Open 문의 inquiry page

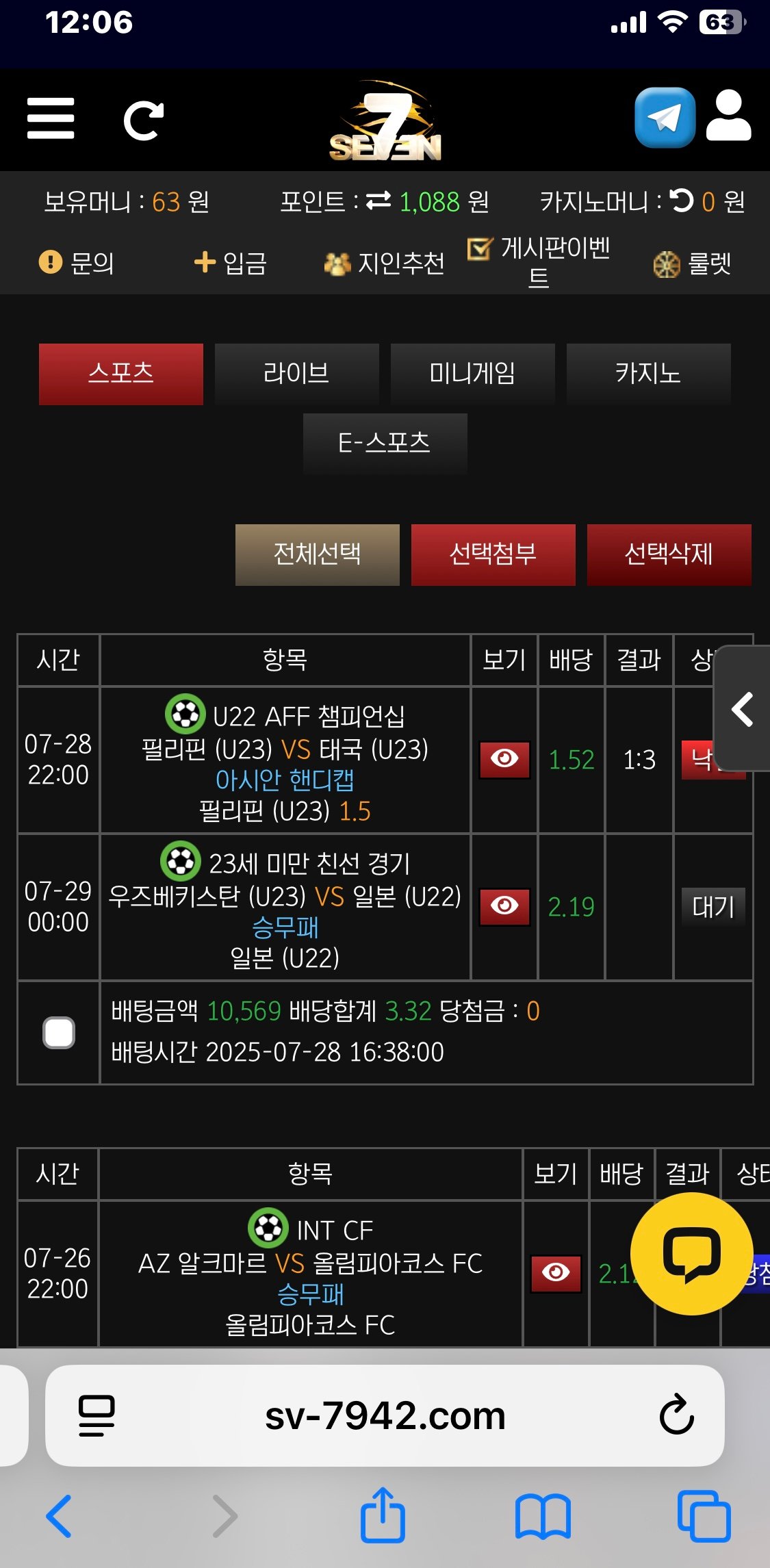click(x=77, y=263)
